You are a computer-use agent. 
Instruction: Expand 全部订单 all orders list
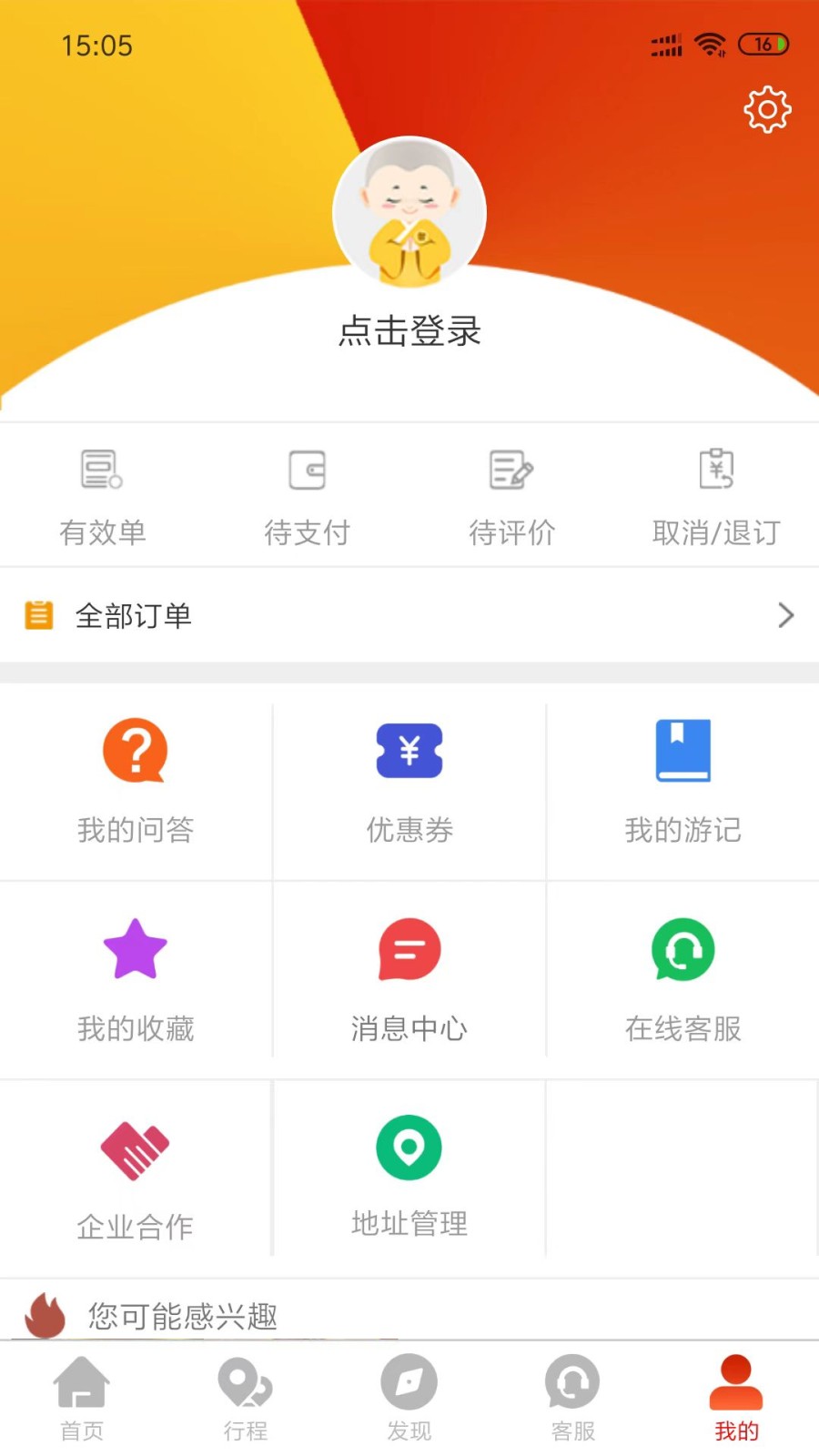(409, 616)
